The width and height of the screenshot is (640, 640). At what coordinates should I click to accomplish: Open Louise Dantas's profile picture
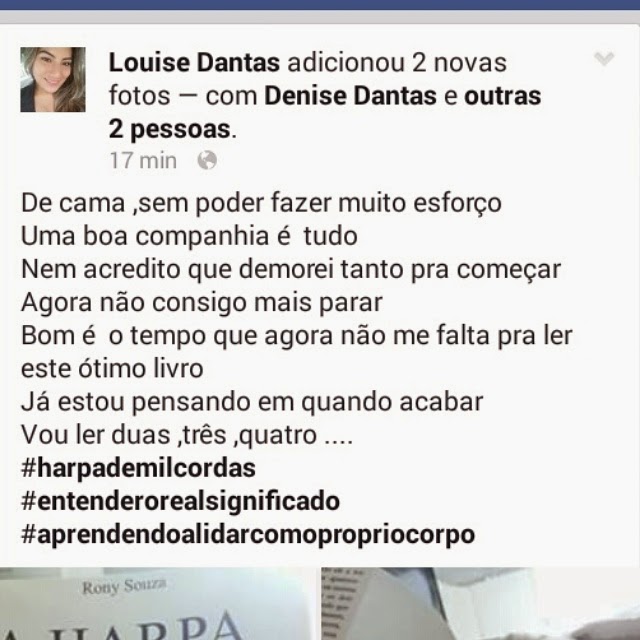(x=53, y=79)
